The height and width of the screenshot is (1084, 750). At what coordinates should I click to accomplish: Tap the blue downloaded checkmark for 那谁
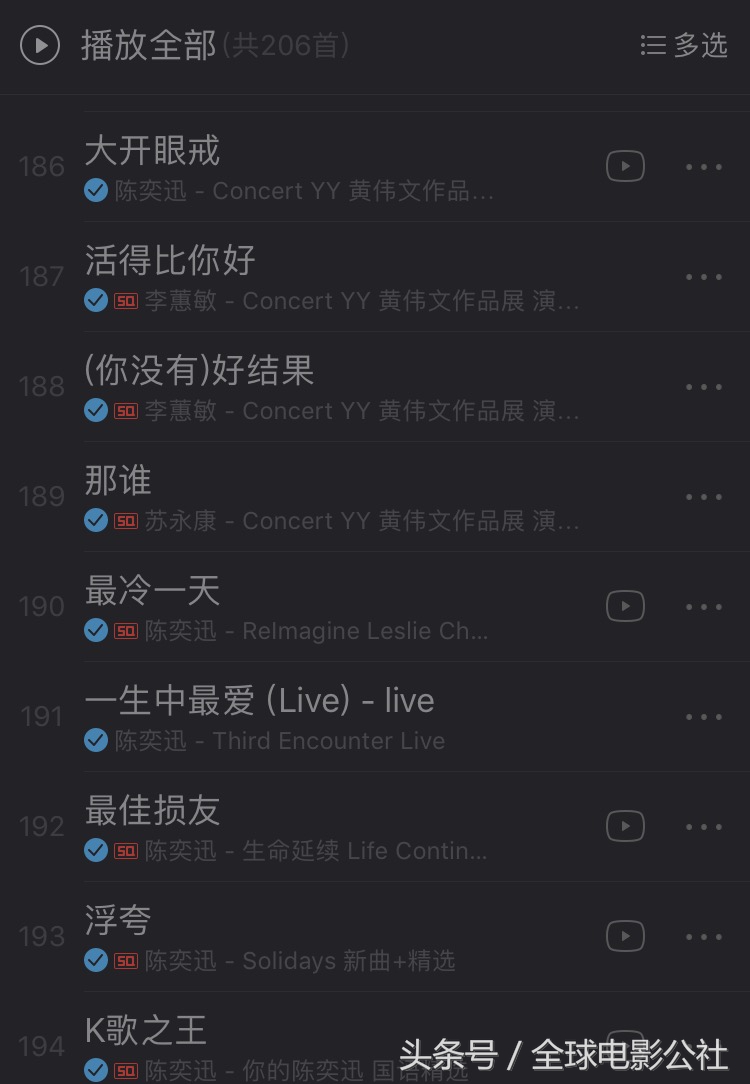click(x=96, y=520)
